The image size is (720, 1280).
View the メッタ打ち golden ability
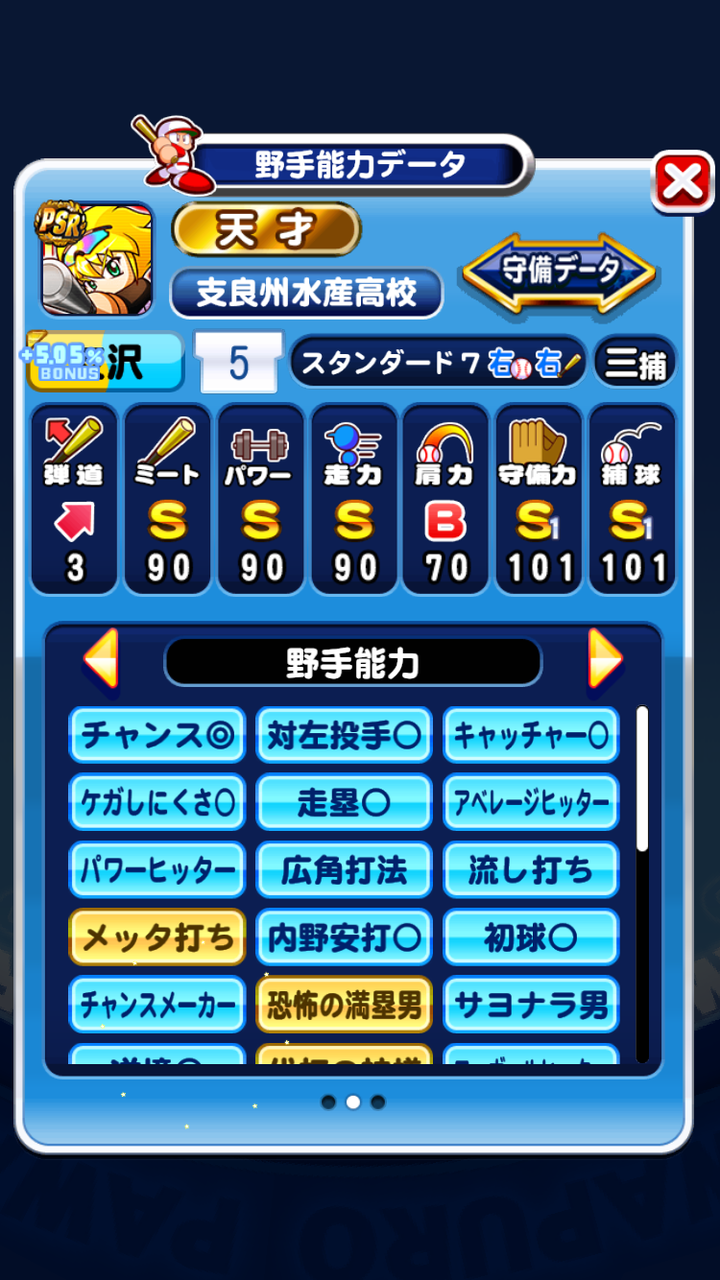tap(157, 937)
